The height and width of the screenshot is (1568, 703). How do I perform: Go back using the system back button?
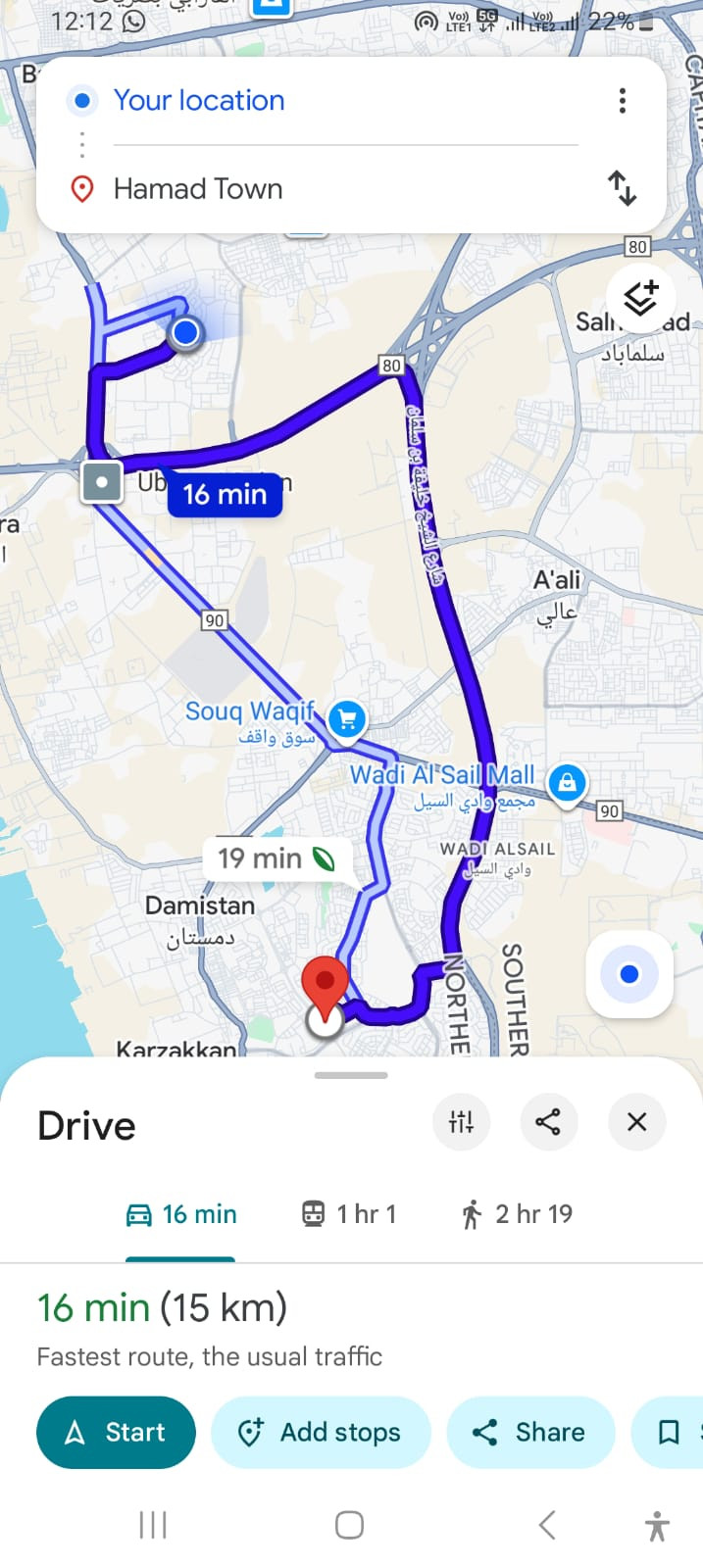pyautogui.click(x=547, y=1525)
